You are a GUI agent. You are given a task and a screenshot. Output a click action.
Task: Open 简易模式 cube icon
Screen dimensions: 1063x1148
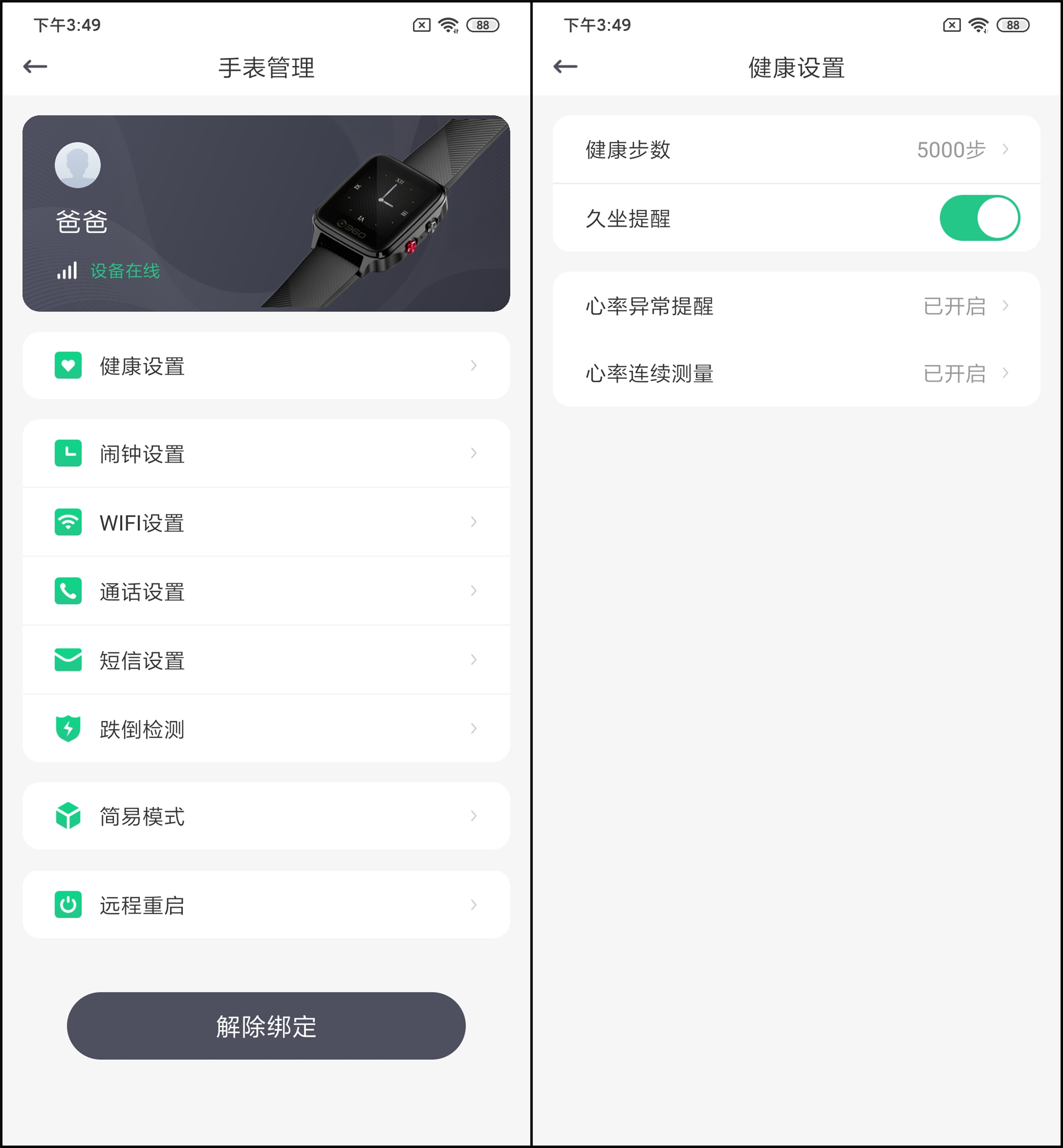(x=68, y=816)
